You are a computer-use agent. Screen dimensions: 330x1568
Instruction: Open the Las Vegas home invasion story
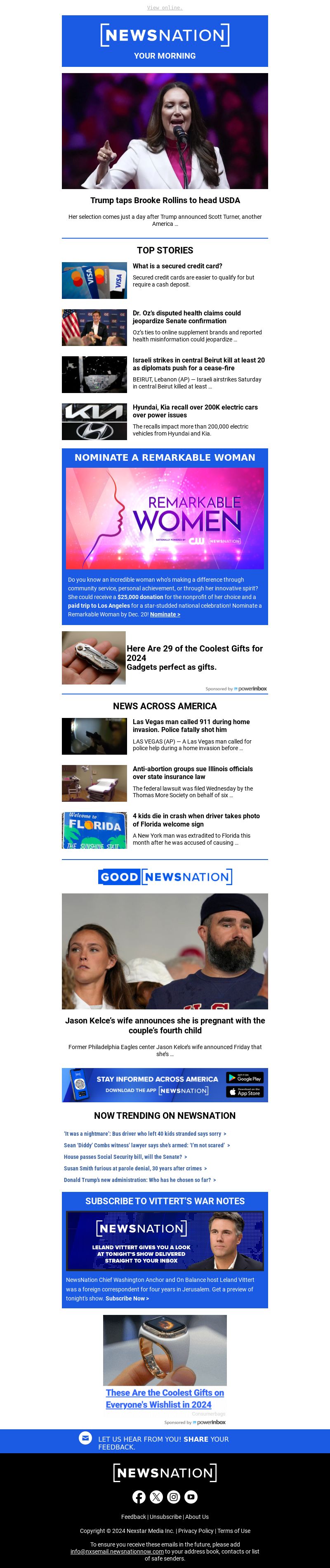coord(191,725)
